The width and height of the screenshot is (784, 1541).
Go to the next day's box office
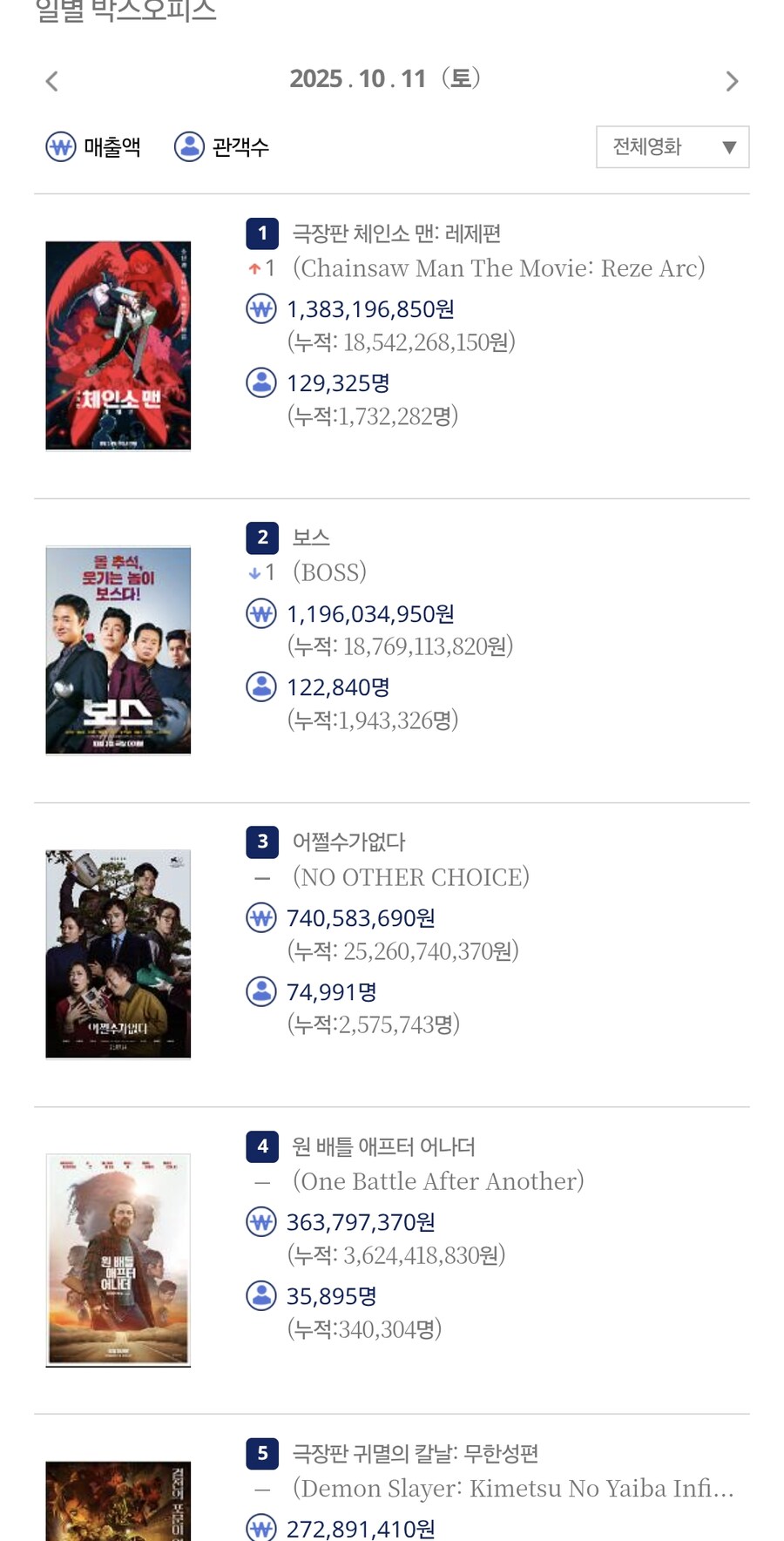click(x=732, y=81)
